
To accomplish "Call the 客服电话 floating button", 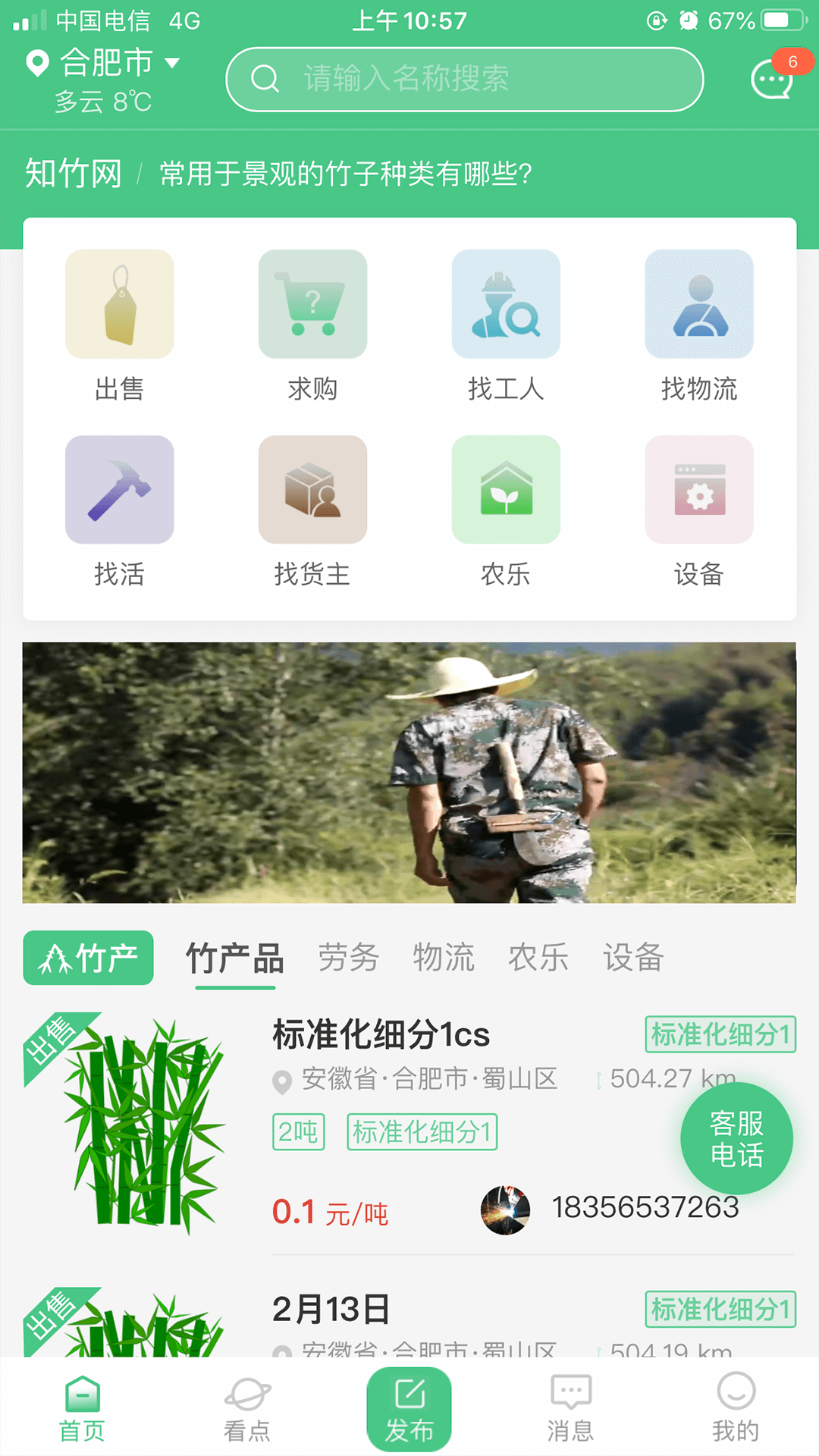I will [736, 1138].
